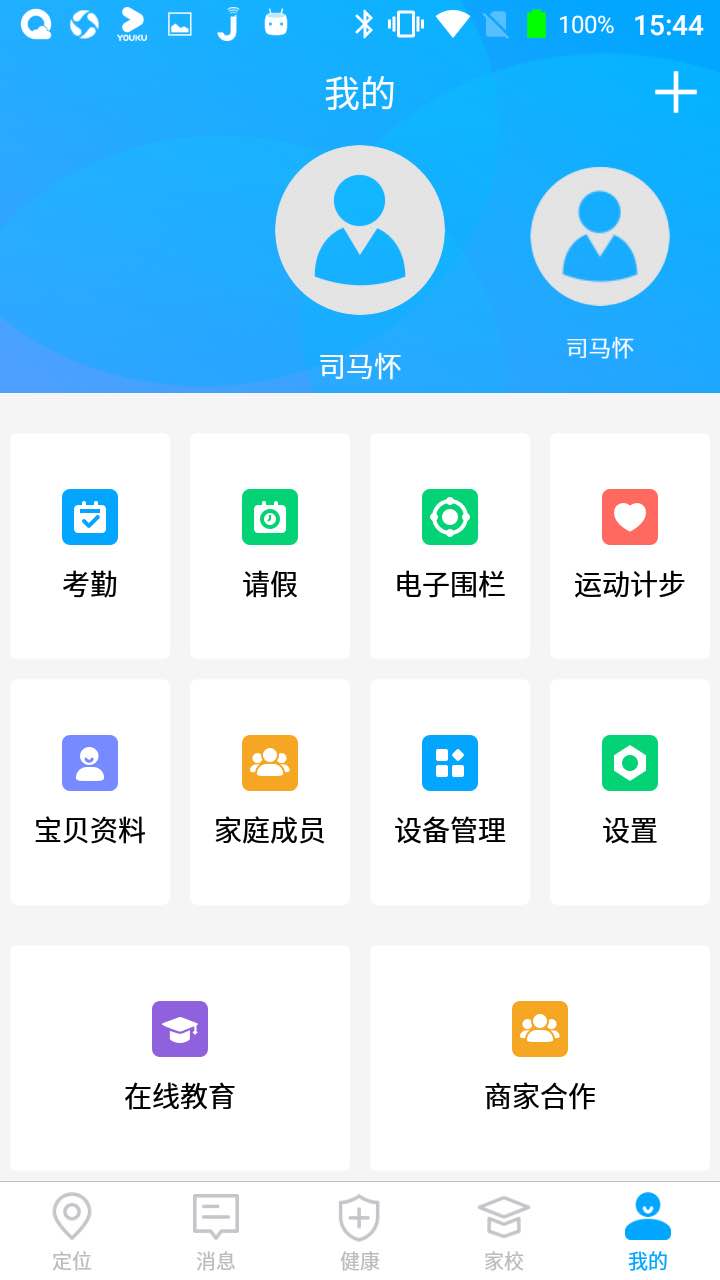Switch to the 健康 tab

[x=360, y=1231]
